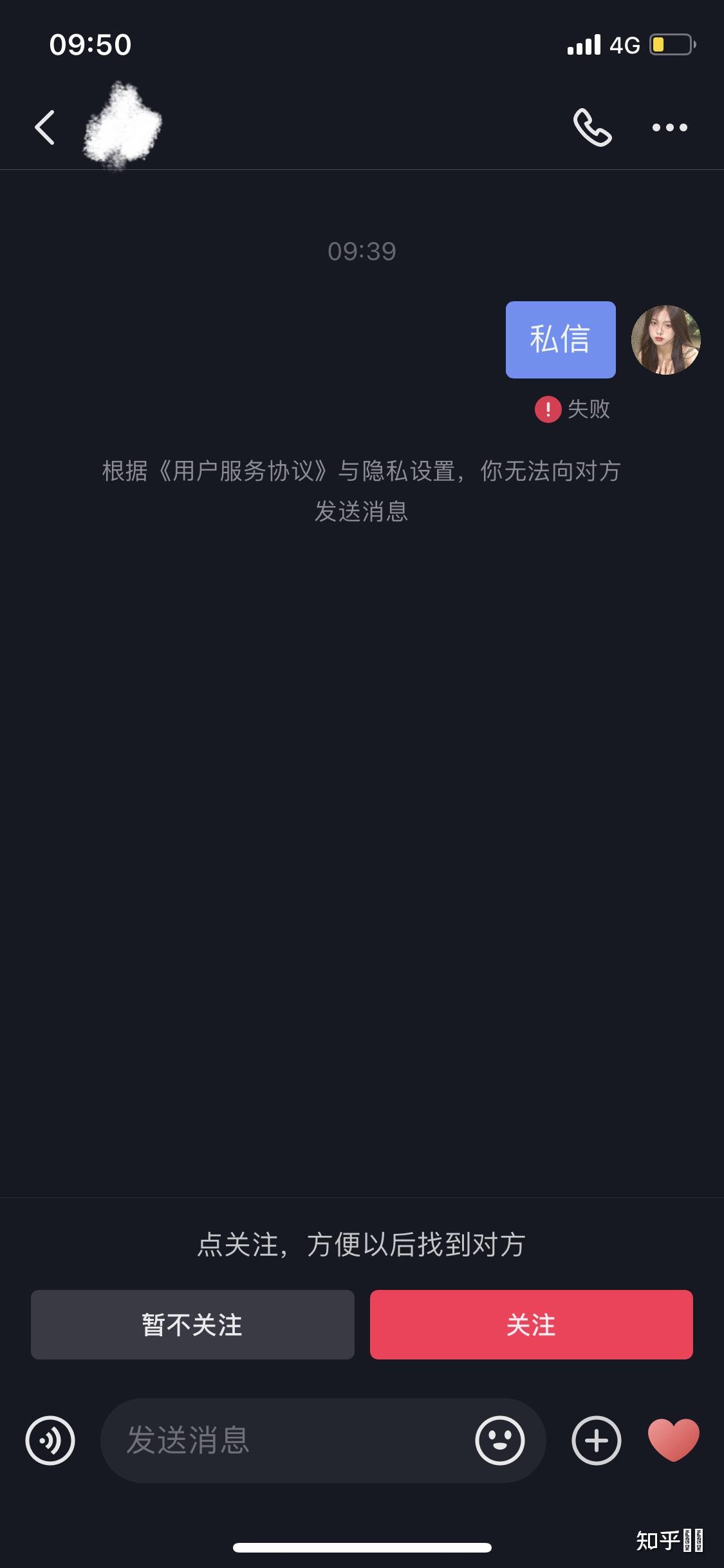Tap the 09:39 timestamp in the chat
The image size is (724, 1568).
click(x=362, y=251)
